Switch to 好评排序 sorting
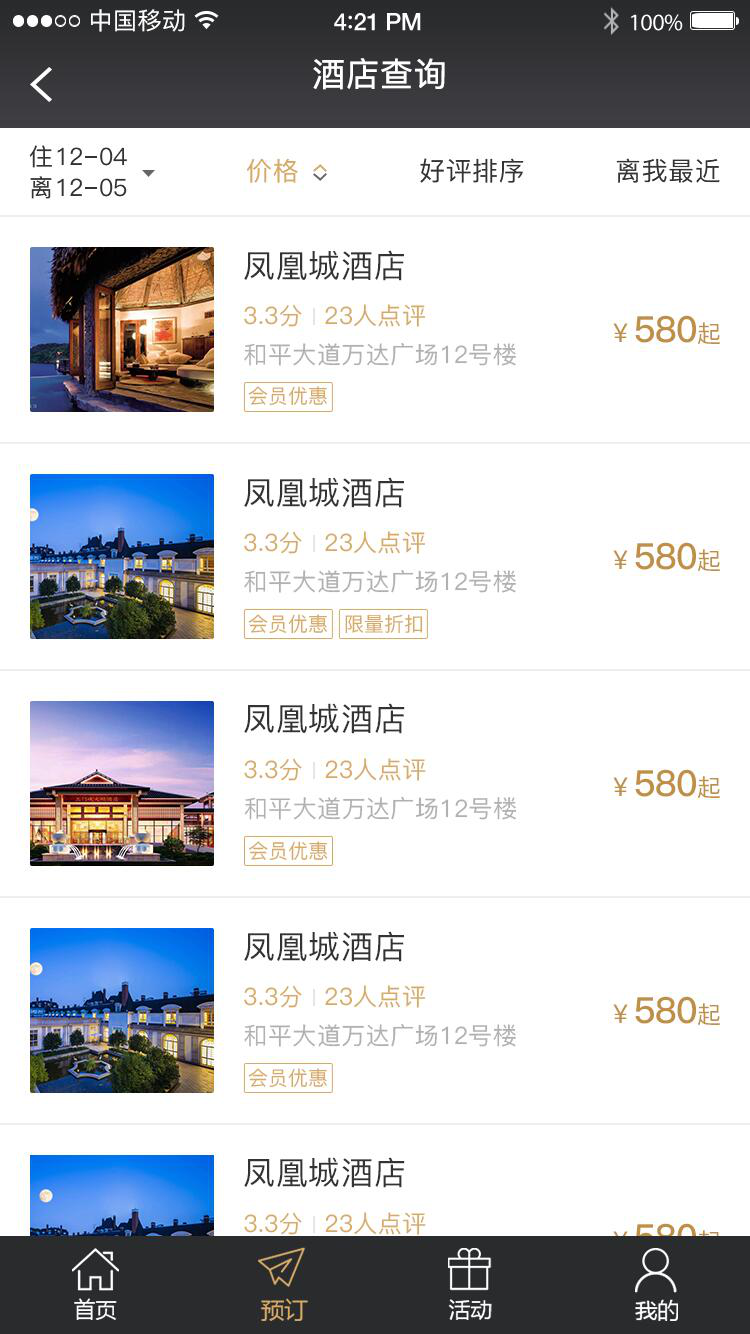Image resolution: width=750 pixels, height=1334 pixels. click(473, 171)
